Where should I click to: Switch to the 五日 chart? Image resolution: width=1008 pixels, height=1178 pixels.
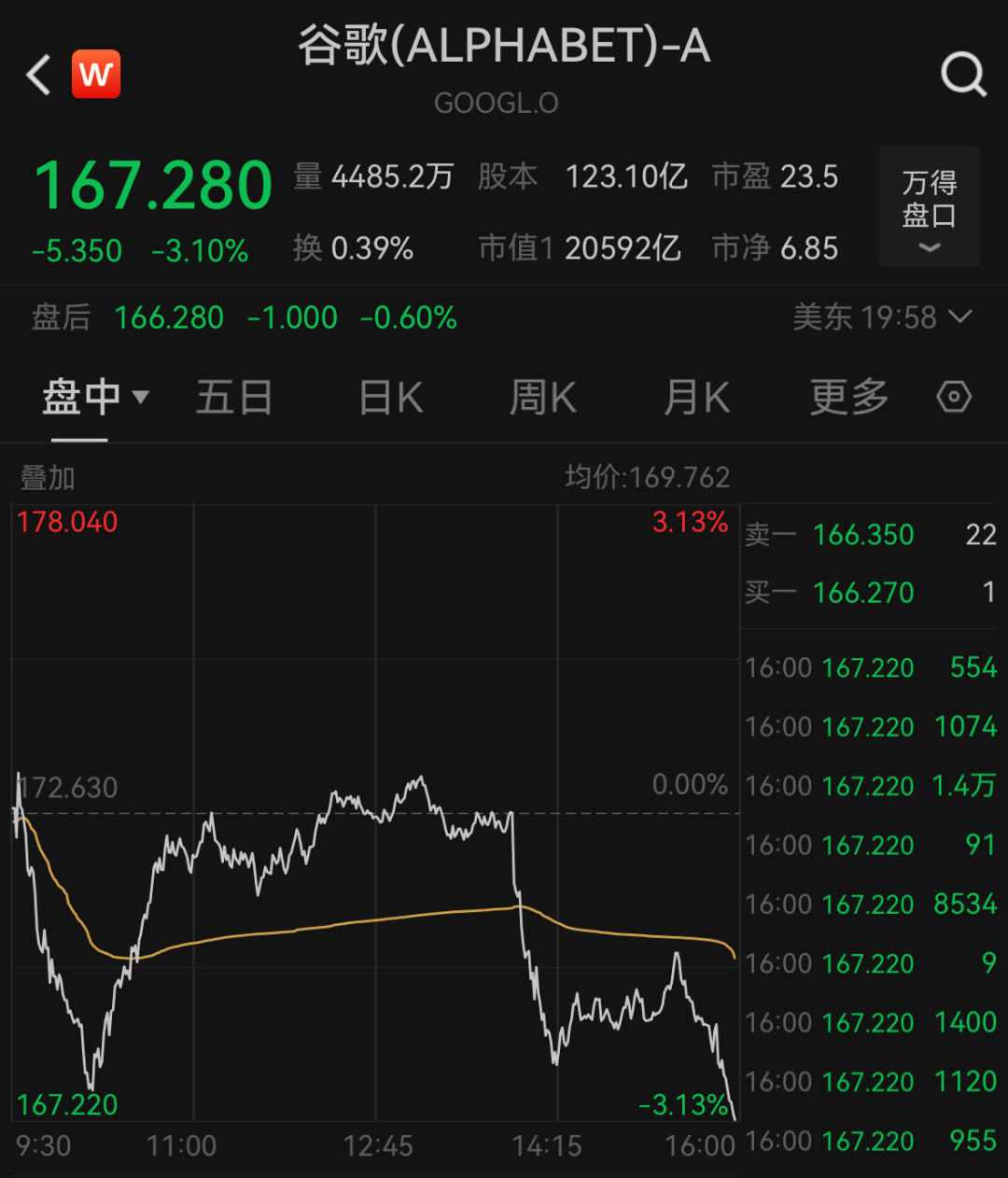(x=233, y=399)
